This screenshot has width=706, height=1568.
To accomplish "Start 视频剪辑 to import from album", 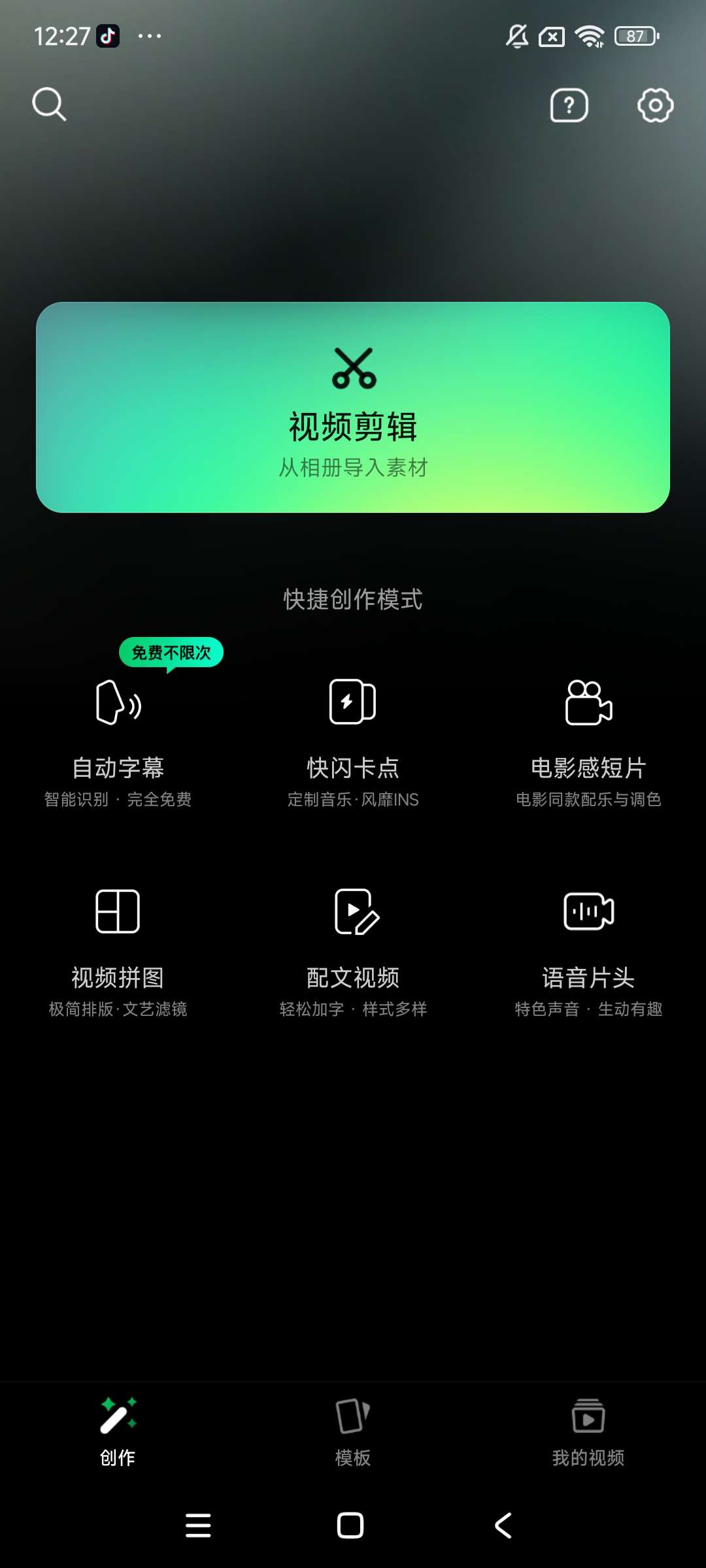I will (x=353, y=407).
